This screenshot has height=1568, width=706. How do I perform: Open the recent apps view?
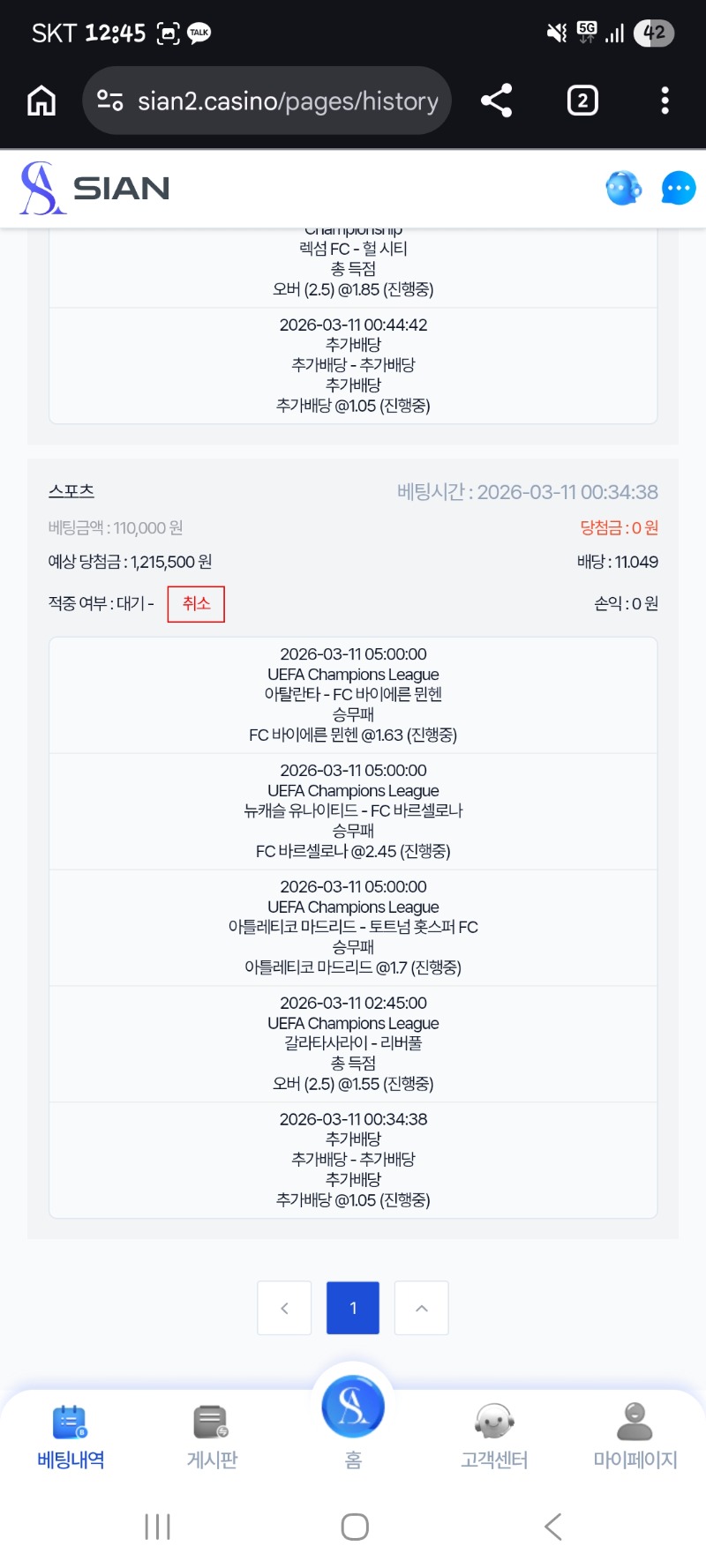coord(157,1527)
